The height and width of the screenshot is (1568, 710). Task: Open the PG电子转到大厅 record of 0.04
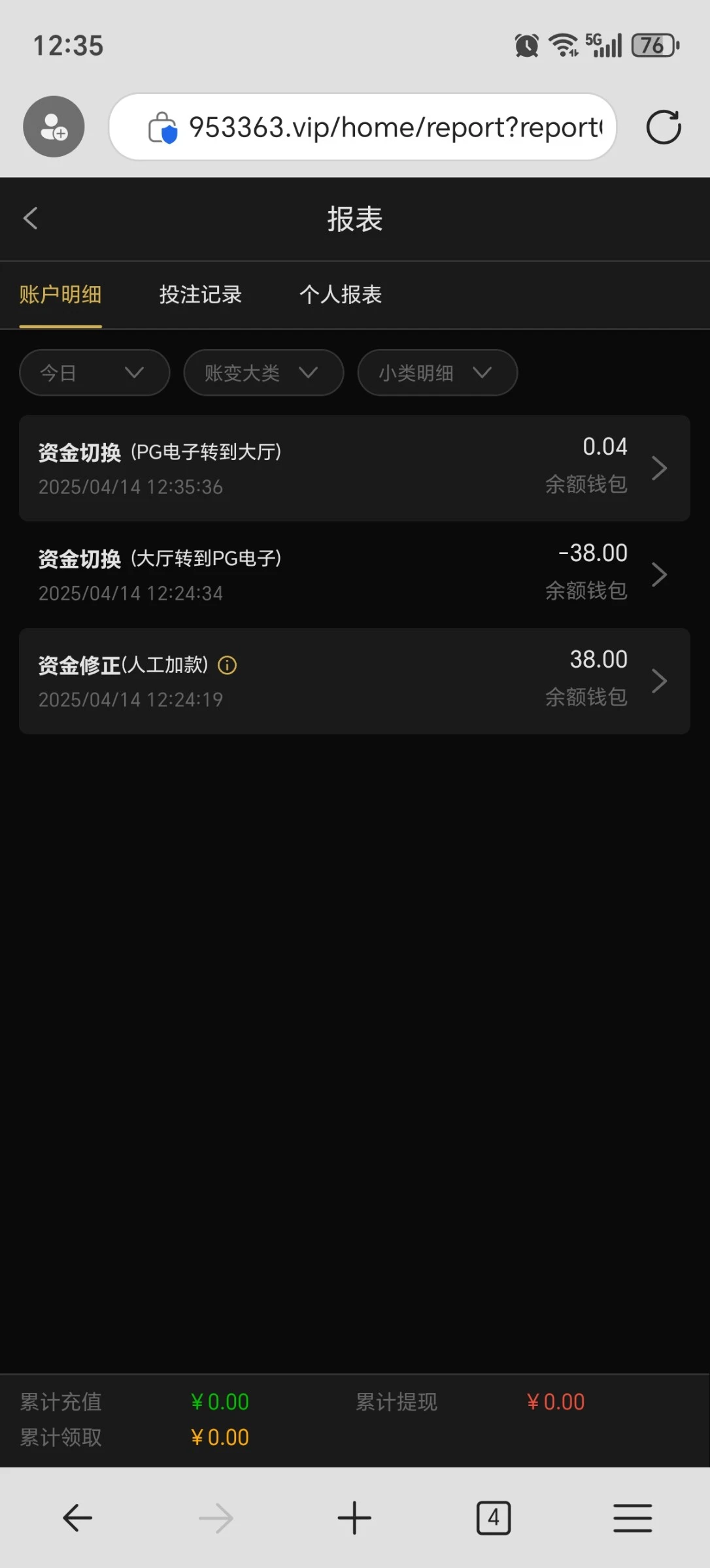[x=354, y=468]
